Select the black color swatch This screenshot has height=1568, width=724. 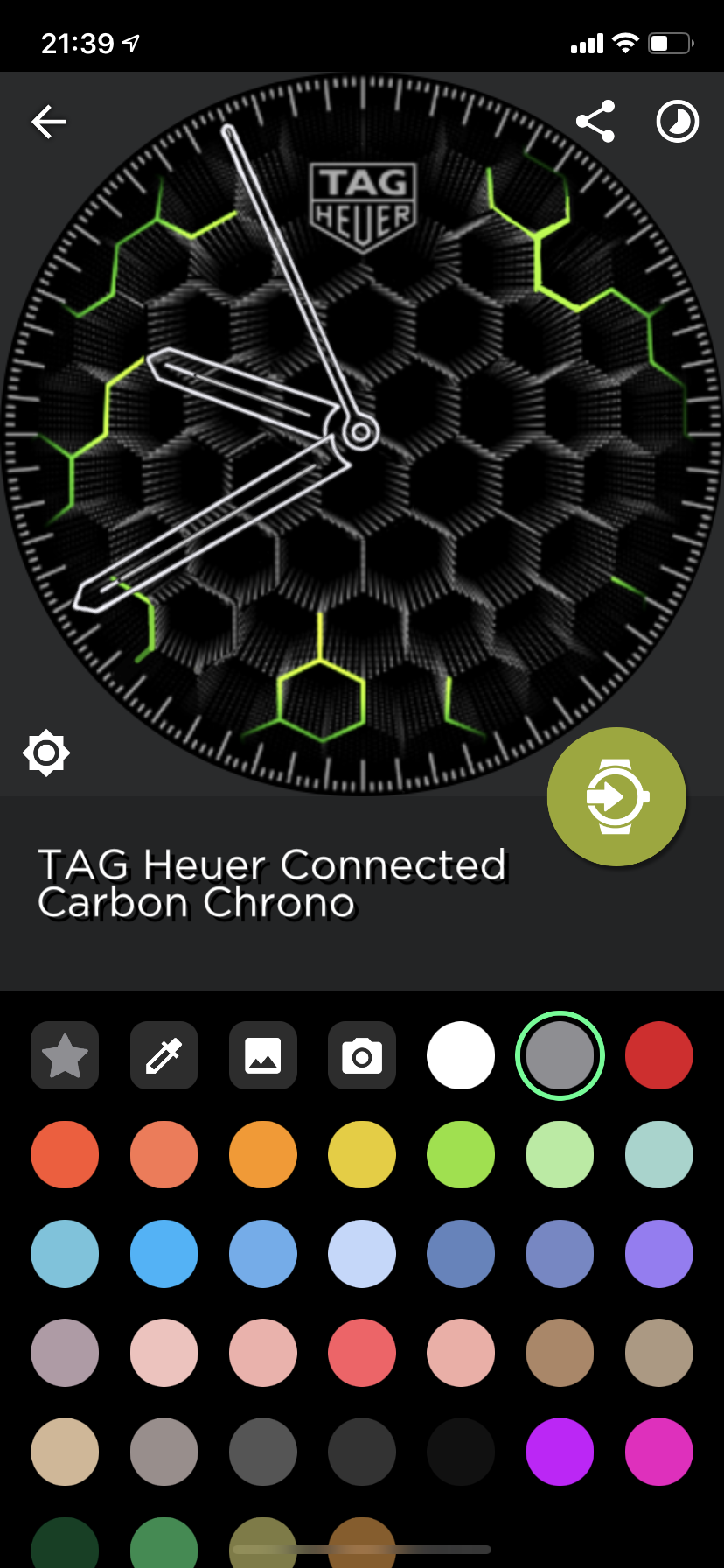461,1452
